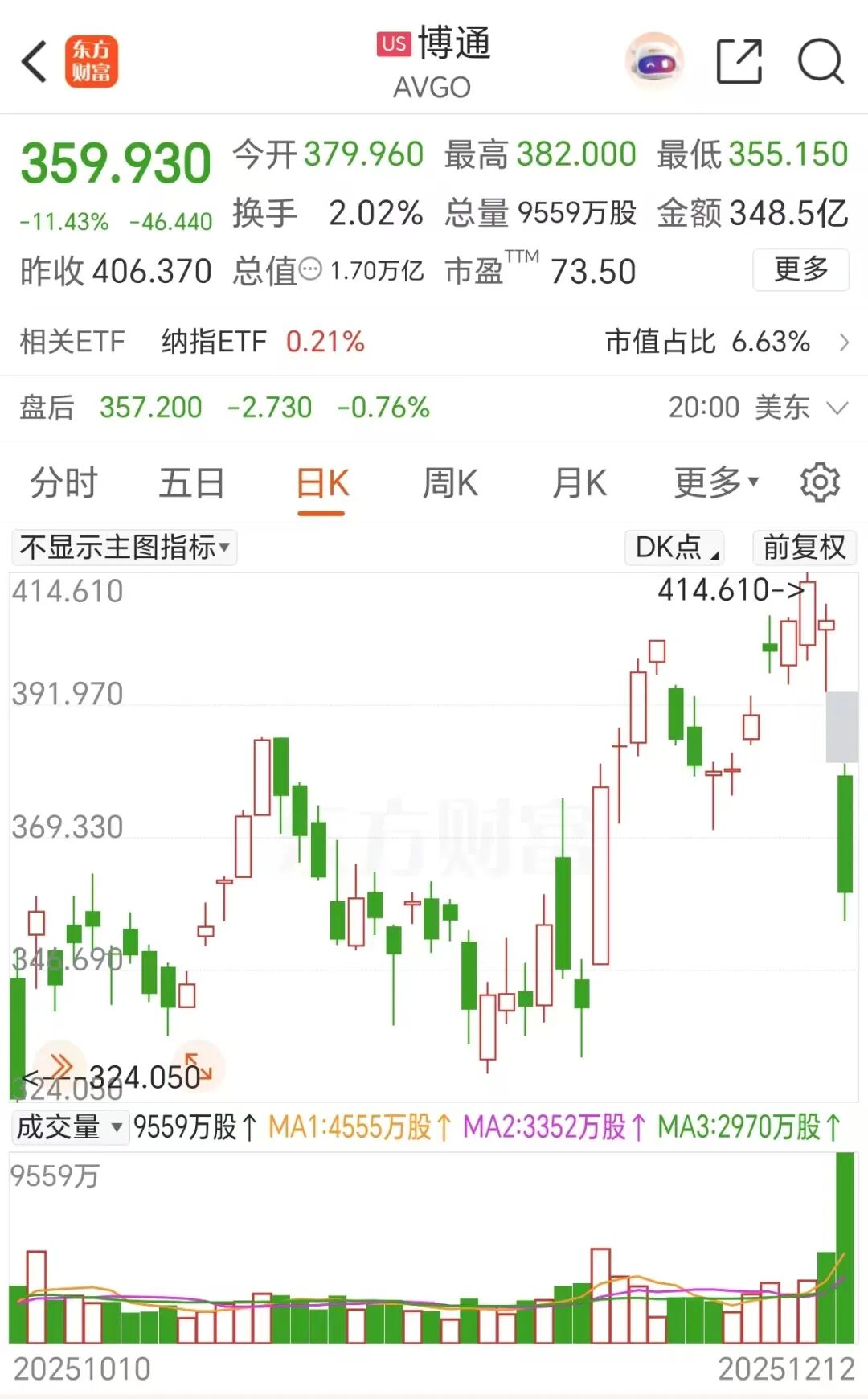The width and height of the screenshot is (868, 1399).
Task: Tap the expand arrows icon on the chart
Action: pyautogui.click(x=197, y=1066)
